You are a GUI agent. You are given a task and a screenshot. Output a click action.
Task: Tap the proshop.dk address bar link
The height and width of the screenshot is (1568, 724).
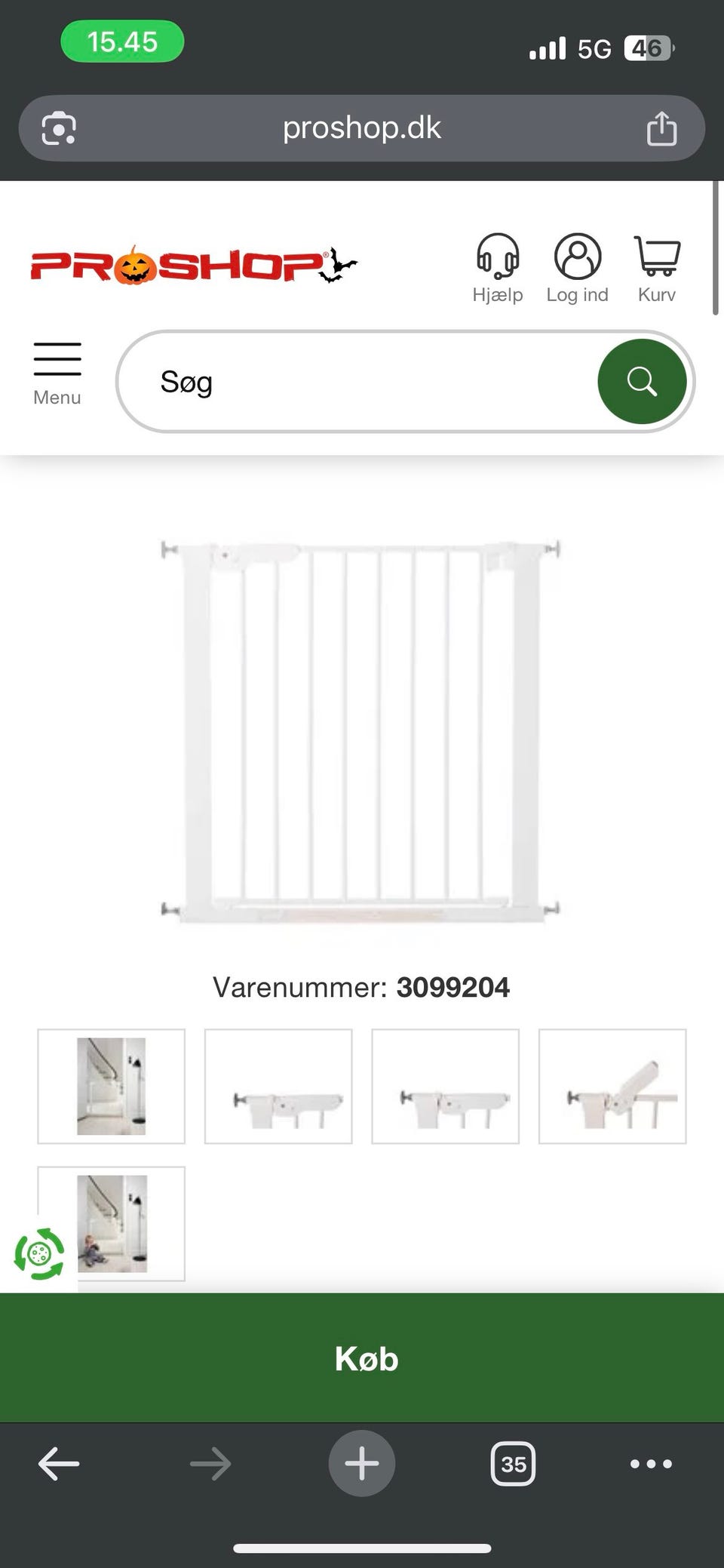(362, 128)
